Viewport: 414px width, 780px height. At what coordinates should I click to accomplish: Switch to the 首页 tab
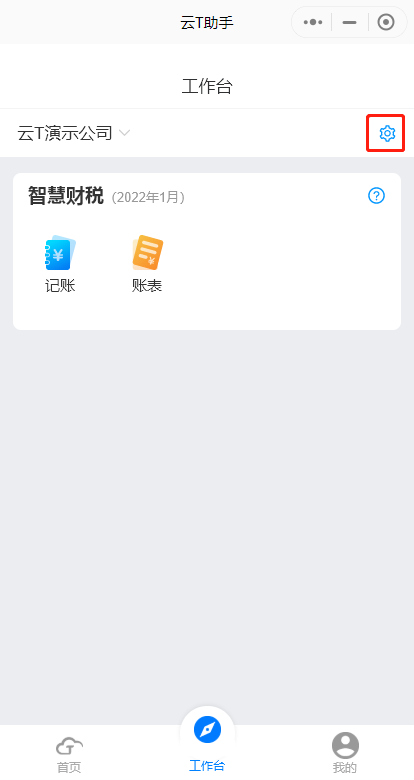69,755
